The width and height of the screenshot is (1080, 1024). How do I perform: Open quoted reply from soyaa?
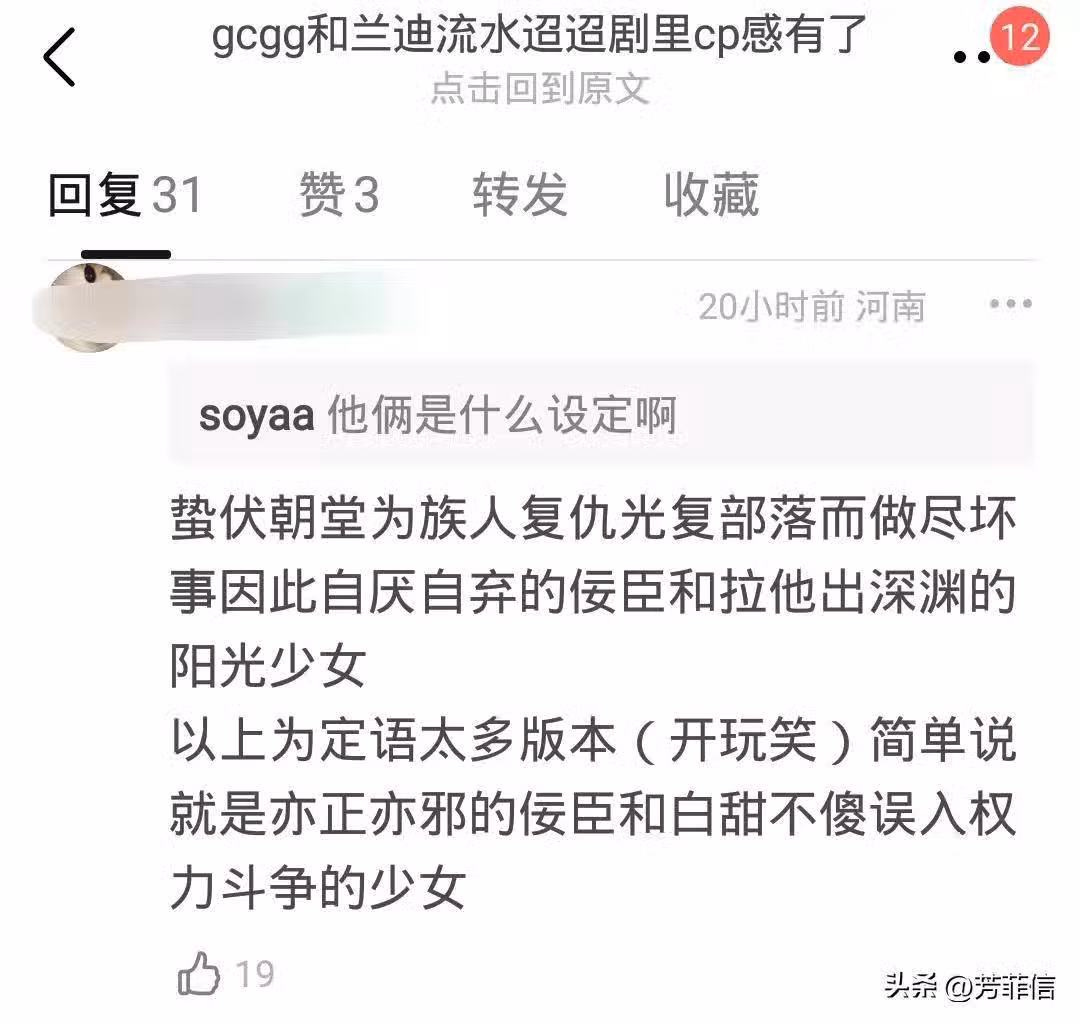(600, 415)
